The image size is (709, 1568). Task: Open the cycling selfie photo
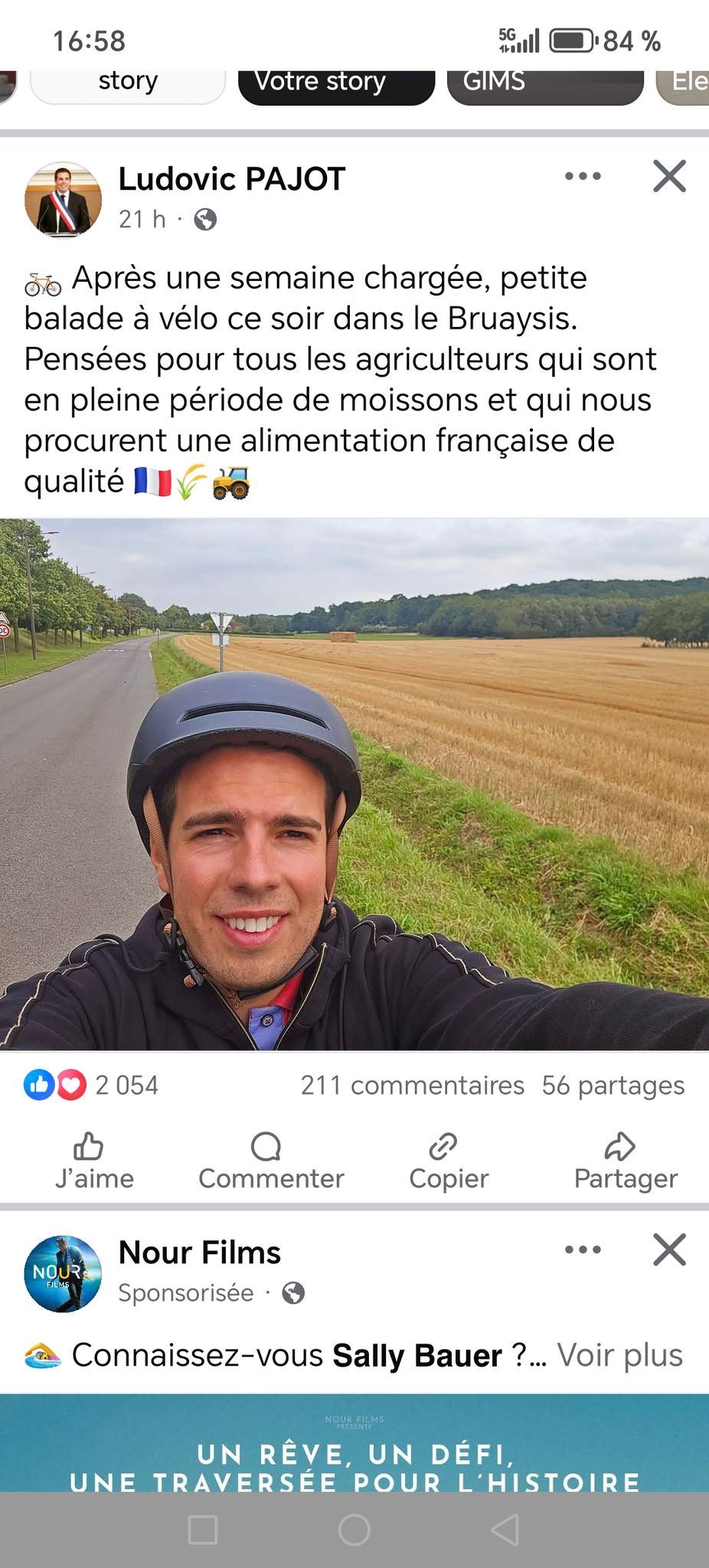(x=354, y=782)
